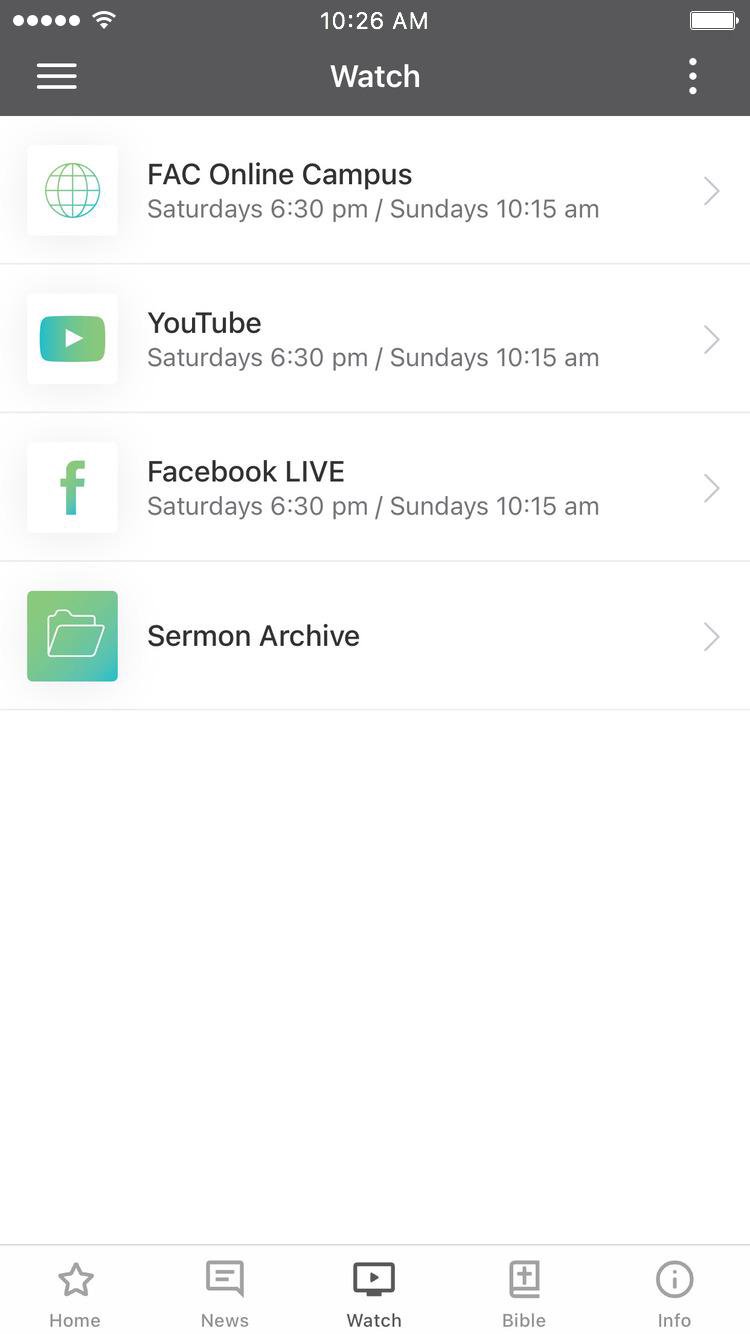Browse the Sermon Archive
The height and width of the screenshot is (1334, 750).
click(375, 636)
